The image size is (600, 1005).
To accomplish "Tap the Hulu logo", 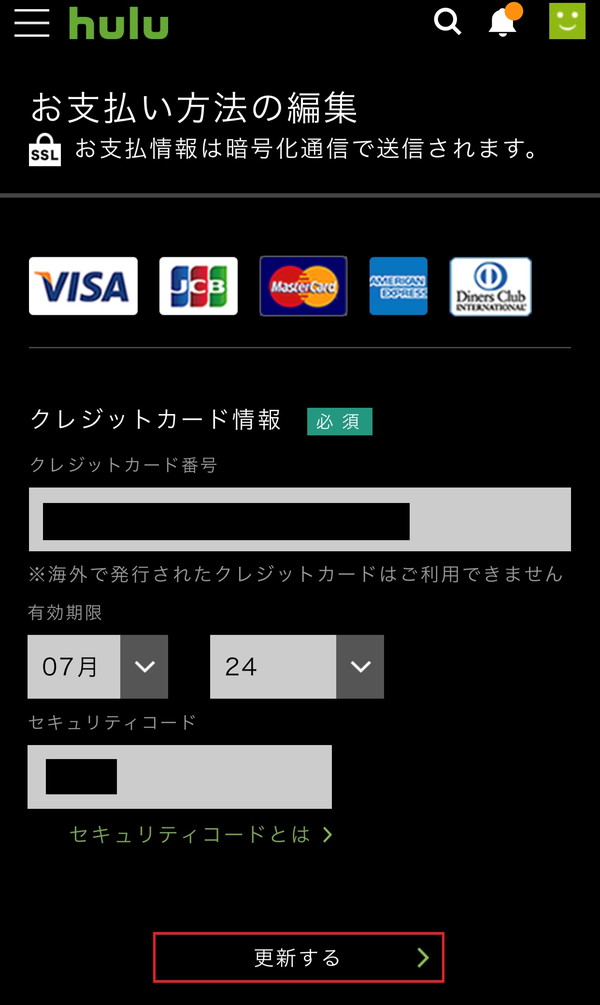I will tap(119, 23).
